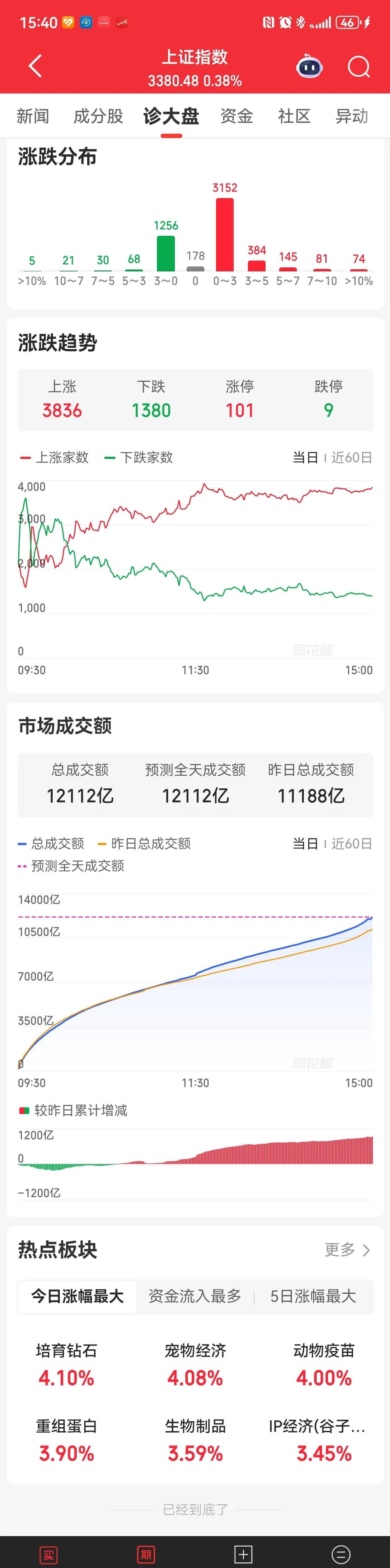Select the 5日涨幅最大 sector tab

pos(313,1296)
